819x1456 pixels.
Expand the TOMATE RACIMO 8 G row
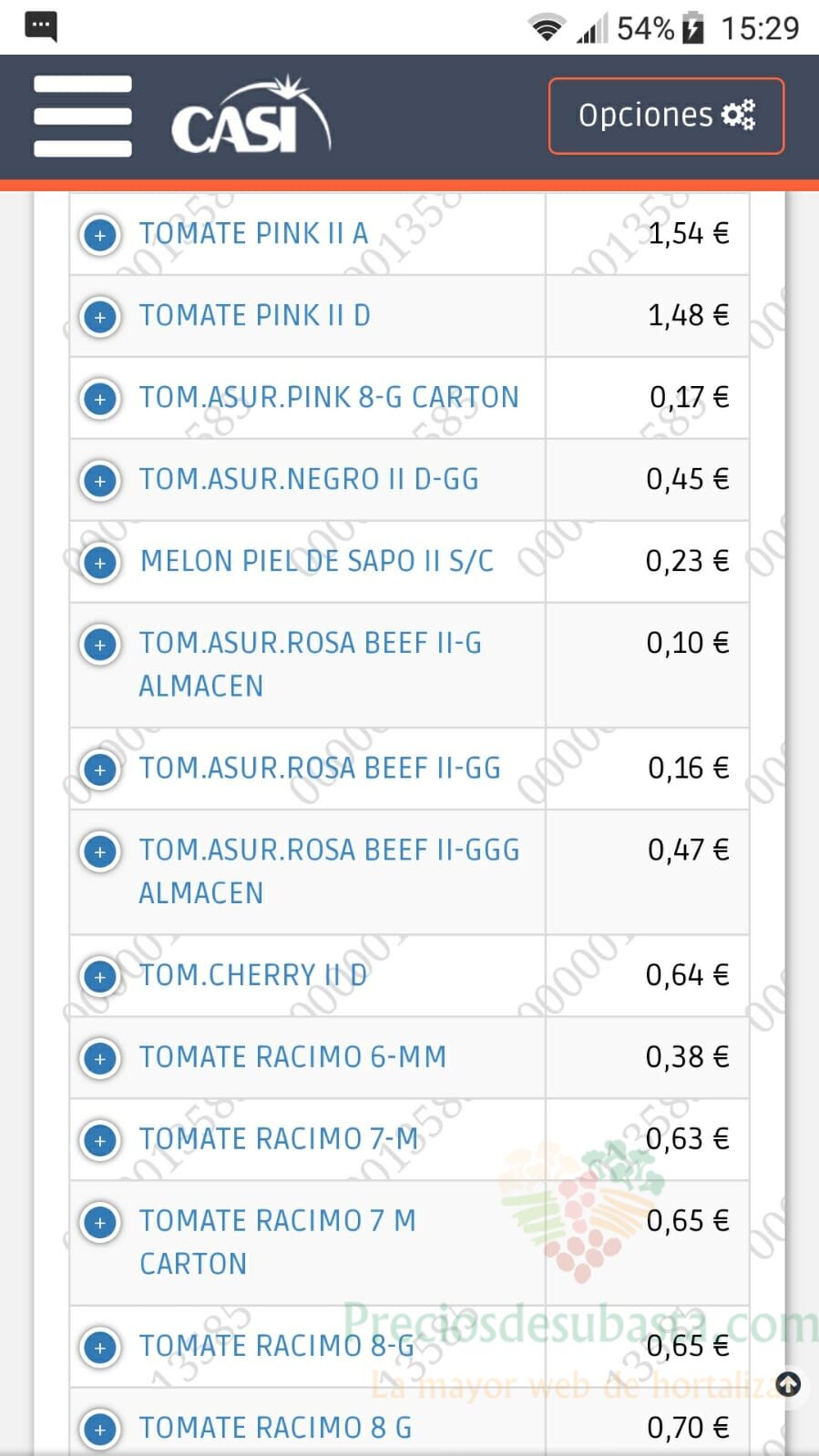click(x=100, y=1429)
